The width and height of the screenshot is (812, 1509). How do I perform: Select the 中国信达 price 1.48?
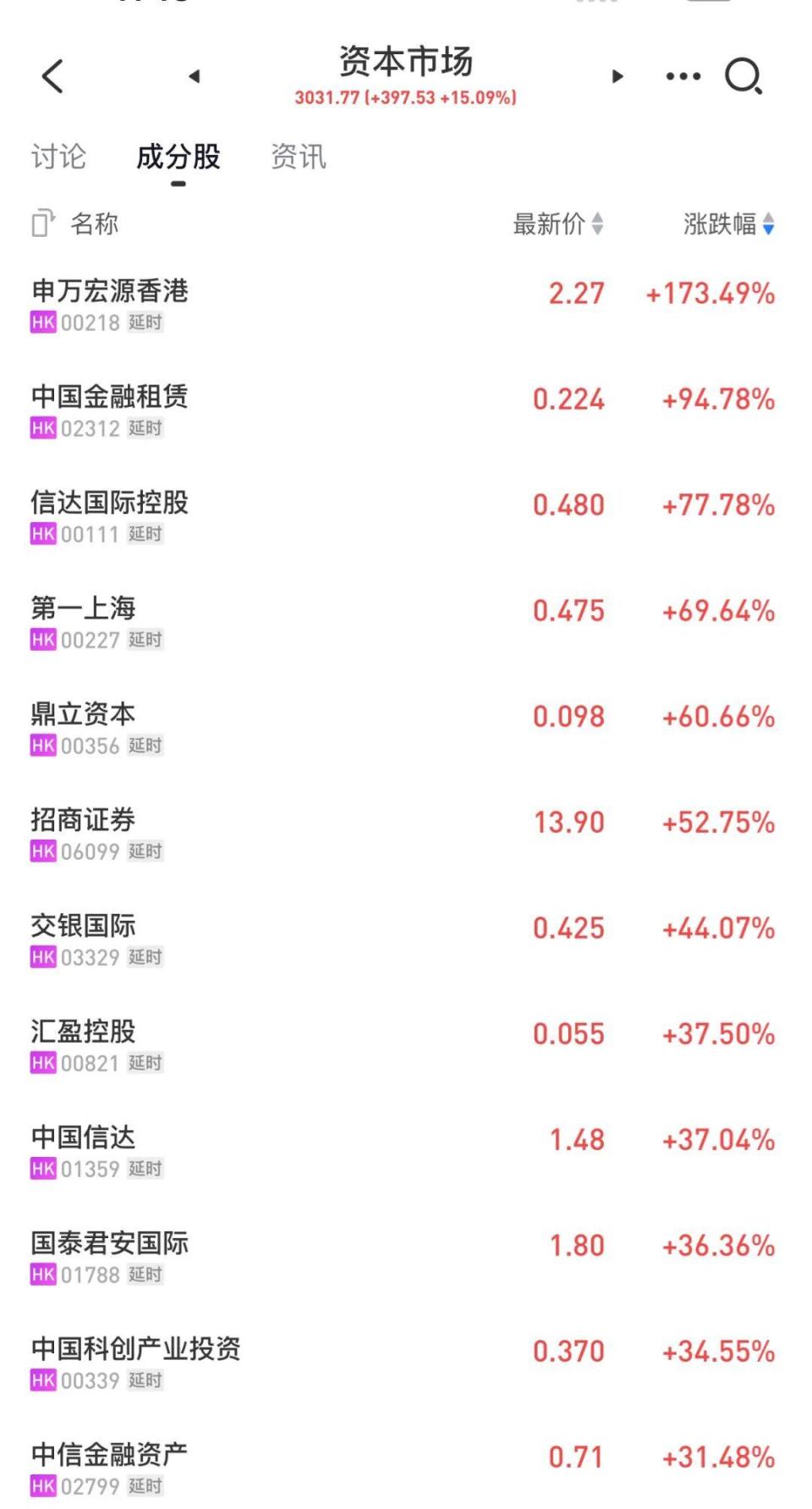577,1139
